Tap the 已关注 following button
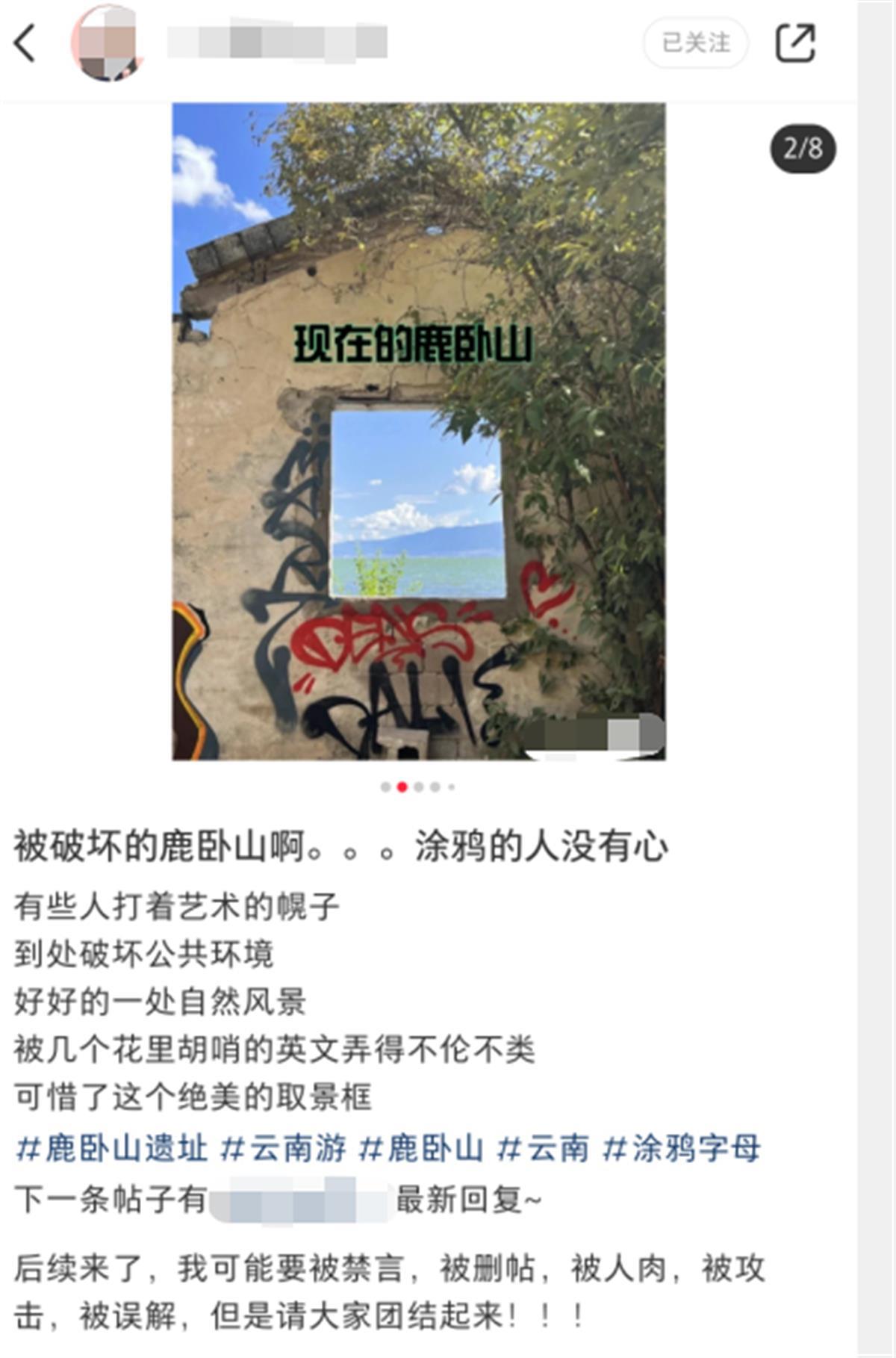Image resolution: width=896 pixels, height=1358 pixels. pyautogui.click(x=695, y=43)
